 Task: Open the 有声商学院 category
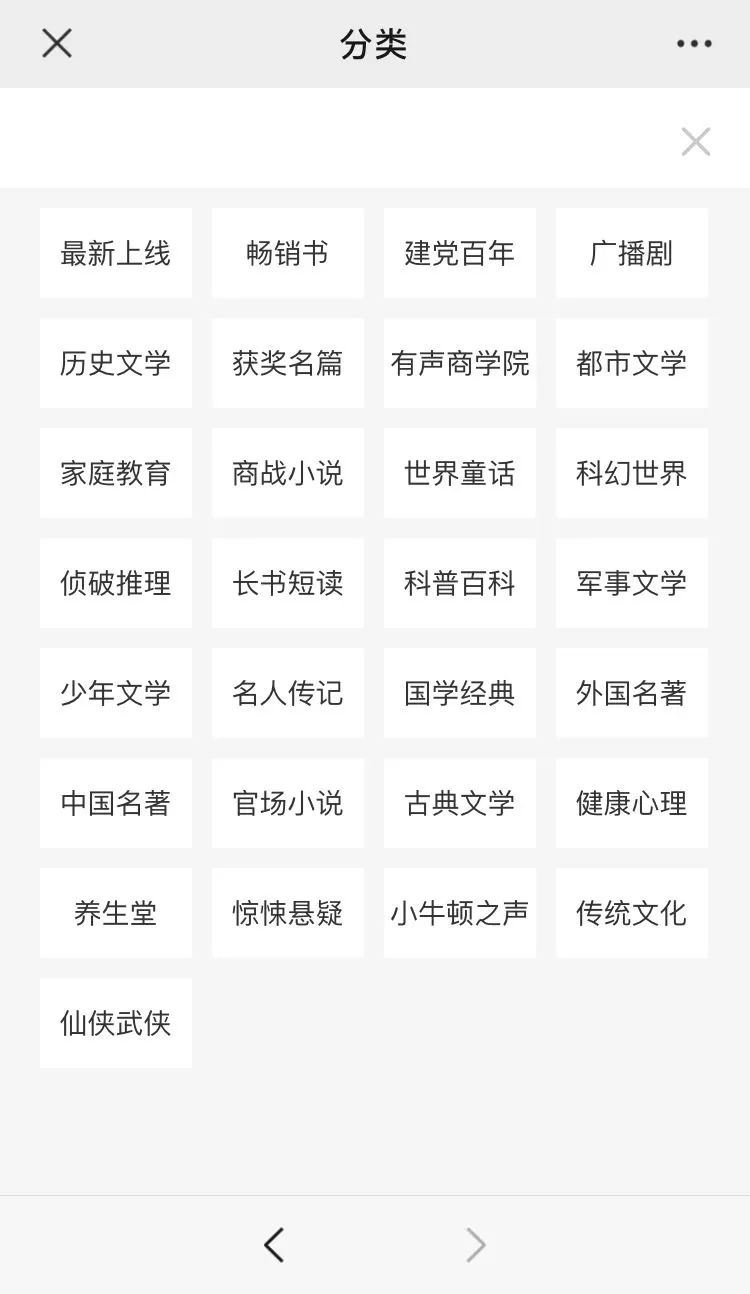pos(459,364)
